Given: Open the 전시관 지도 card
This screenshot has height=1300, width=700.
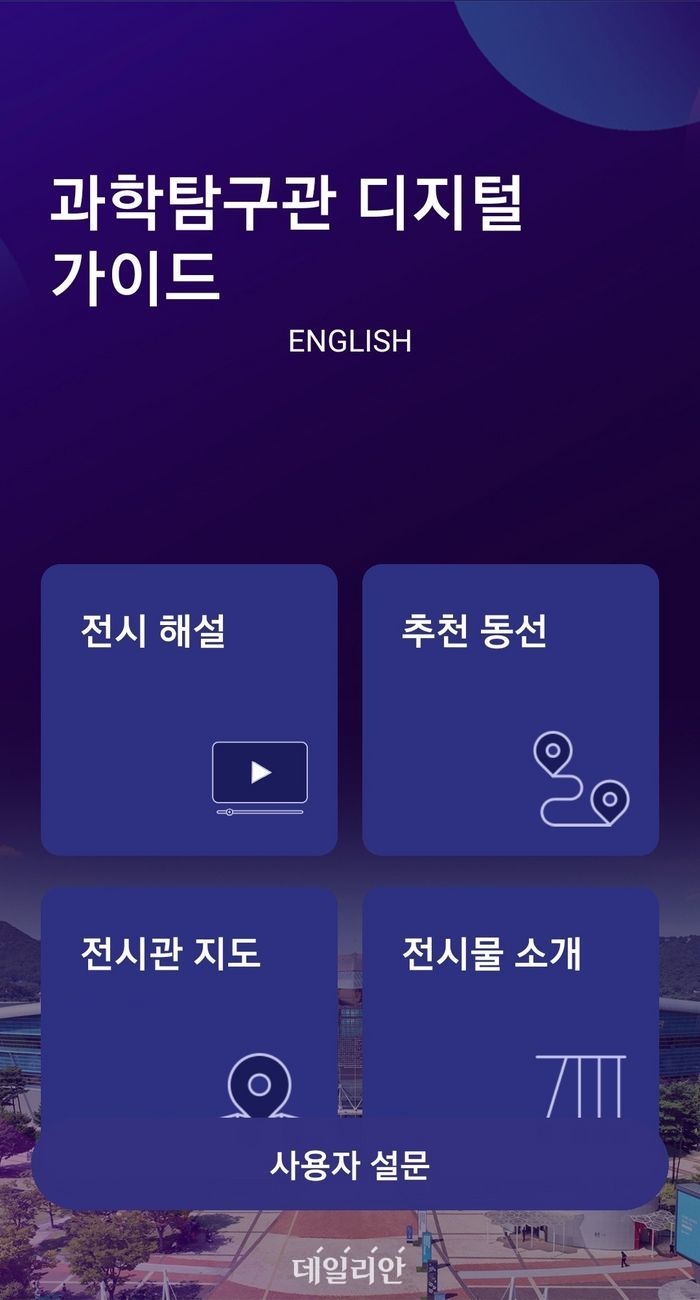Looking at the screenshot, I should coord(189,1000).
